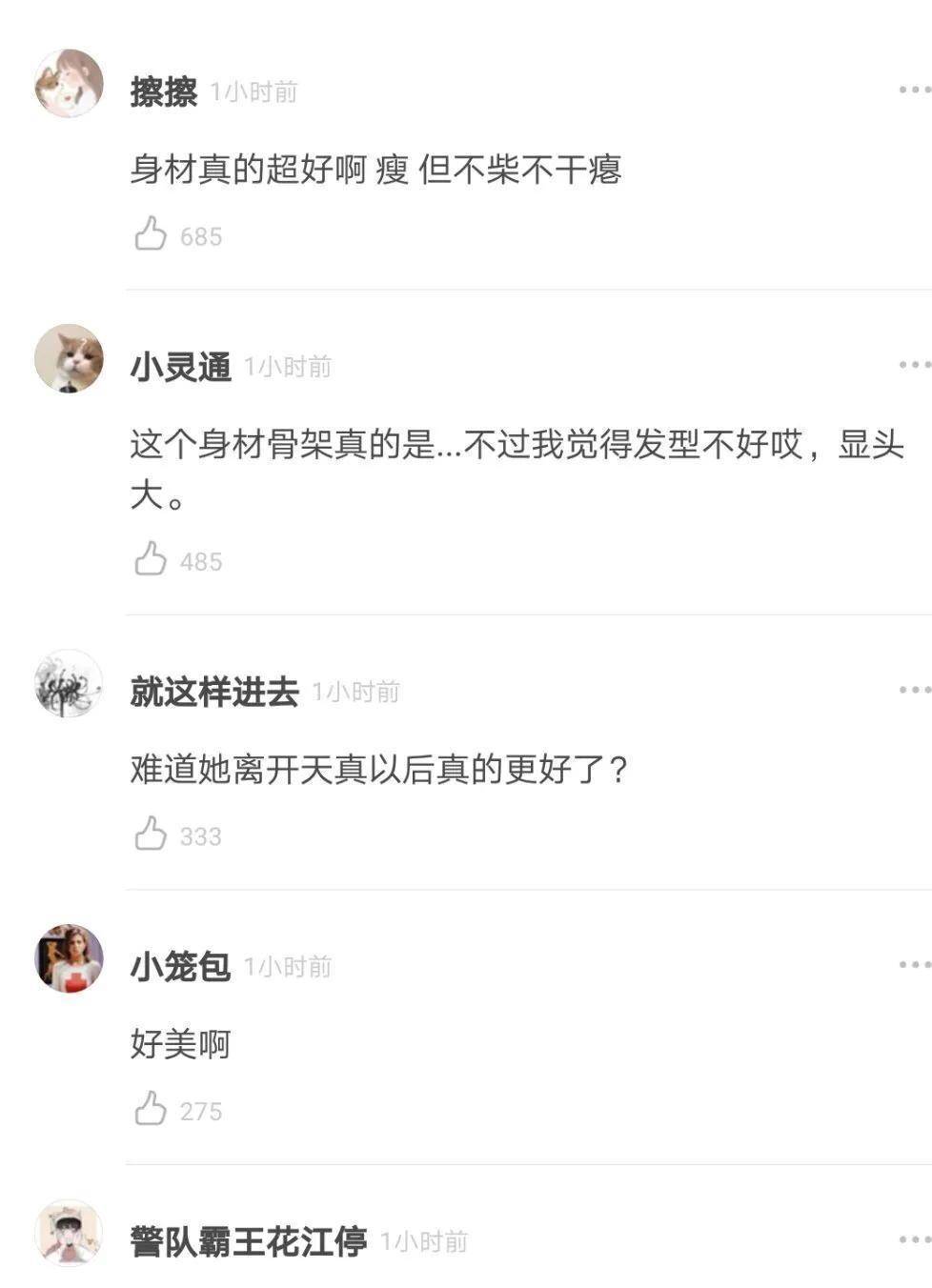Open more options for 小灵通's comment
Screen dimensions: 932x1288
(x=914, y=365)
